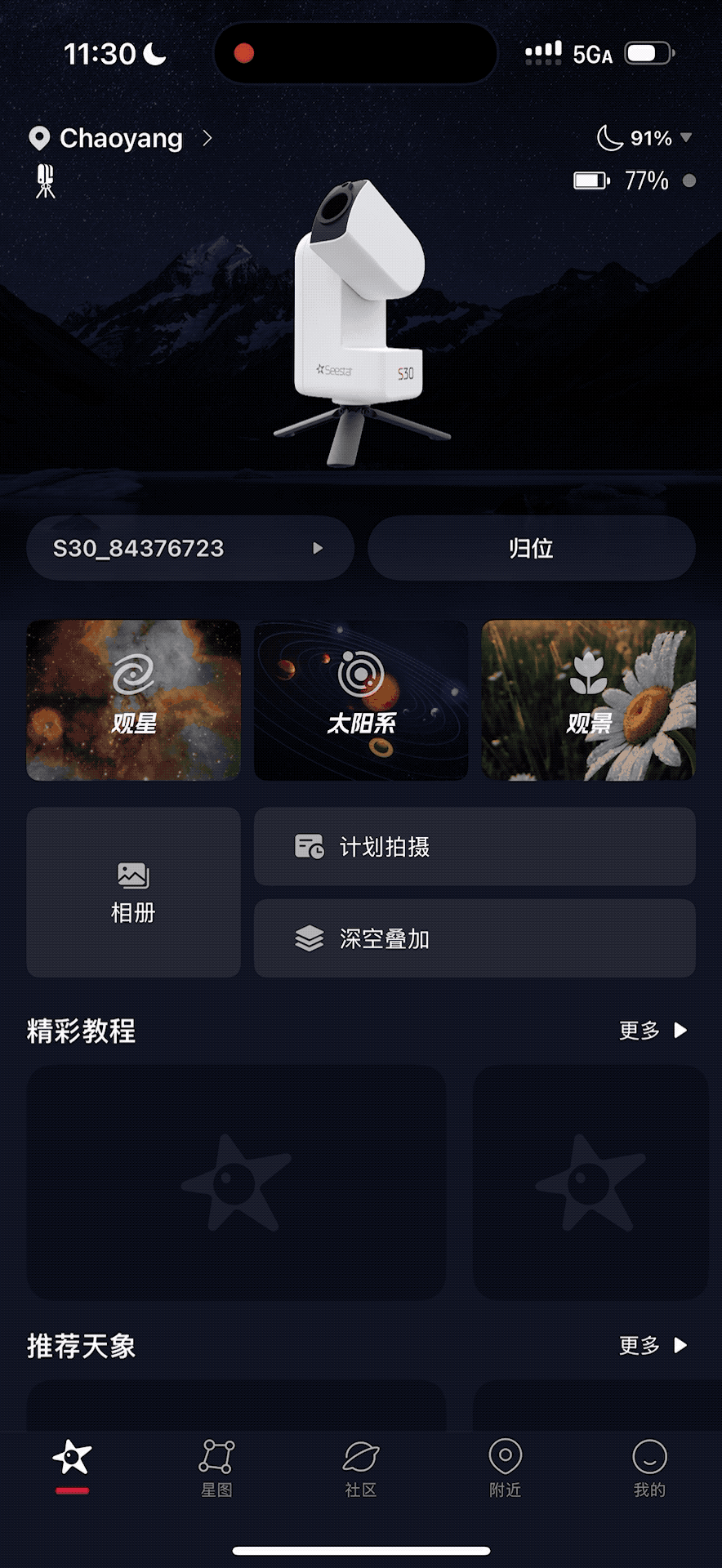
Task: Open the S30_84376723 device selector
Action: point(189,548)
